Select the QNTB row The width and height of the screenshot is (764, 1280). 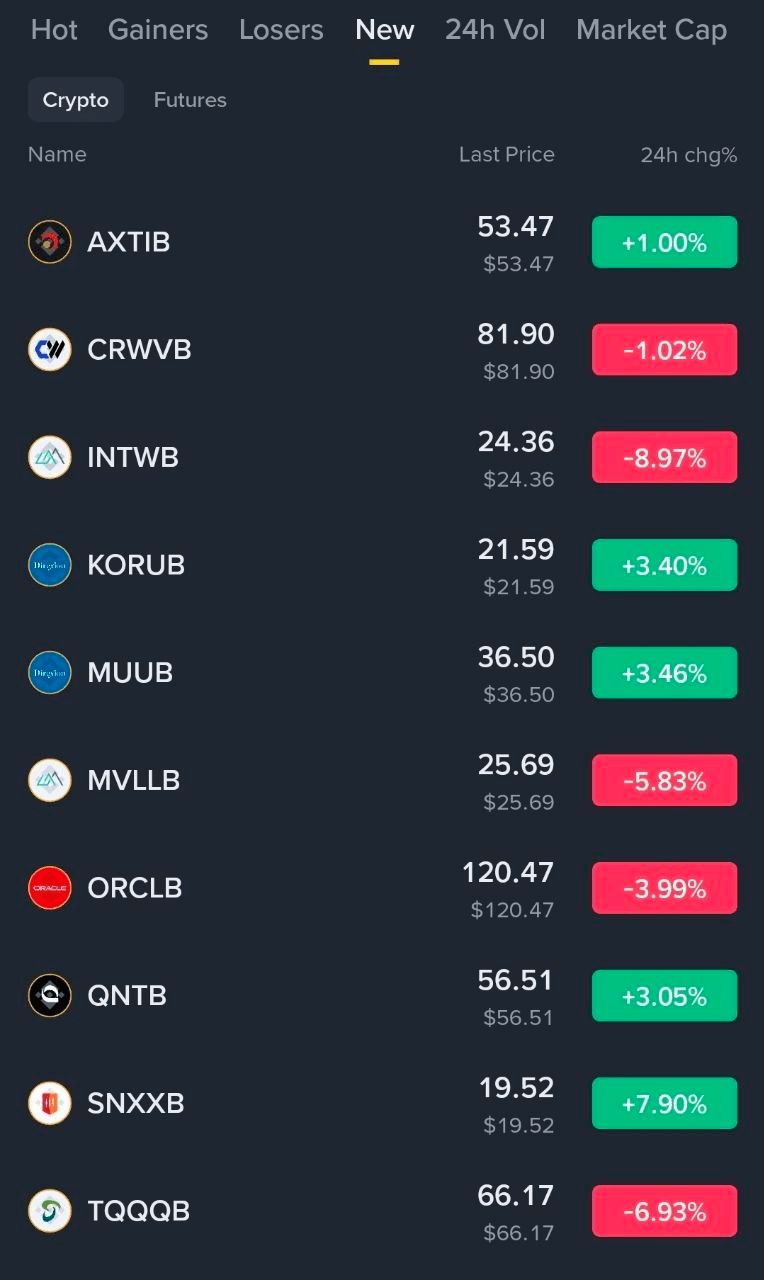click(382, 996)
